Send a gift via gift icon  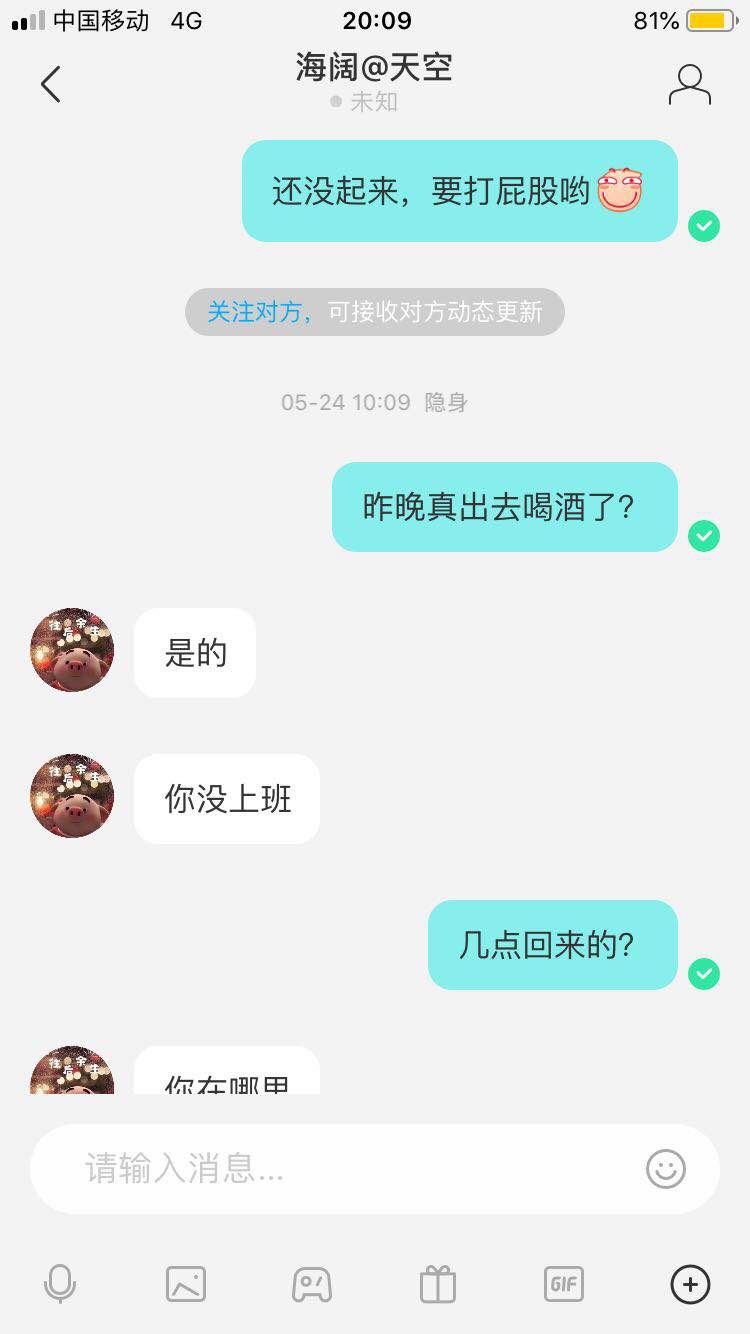tap(438, 1284)
